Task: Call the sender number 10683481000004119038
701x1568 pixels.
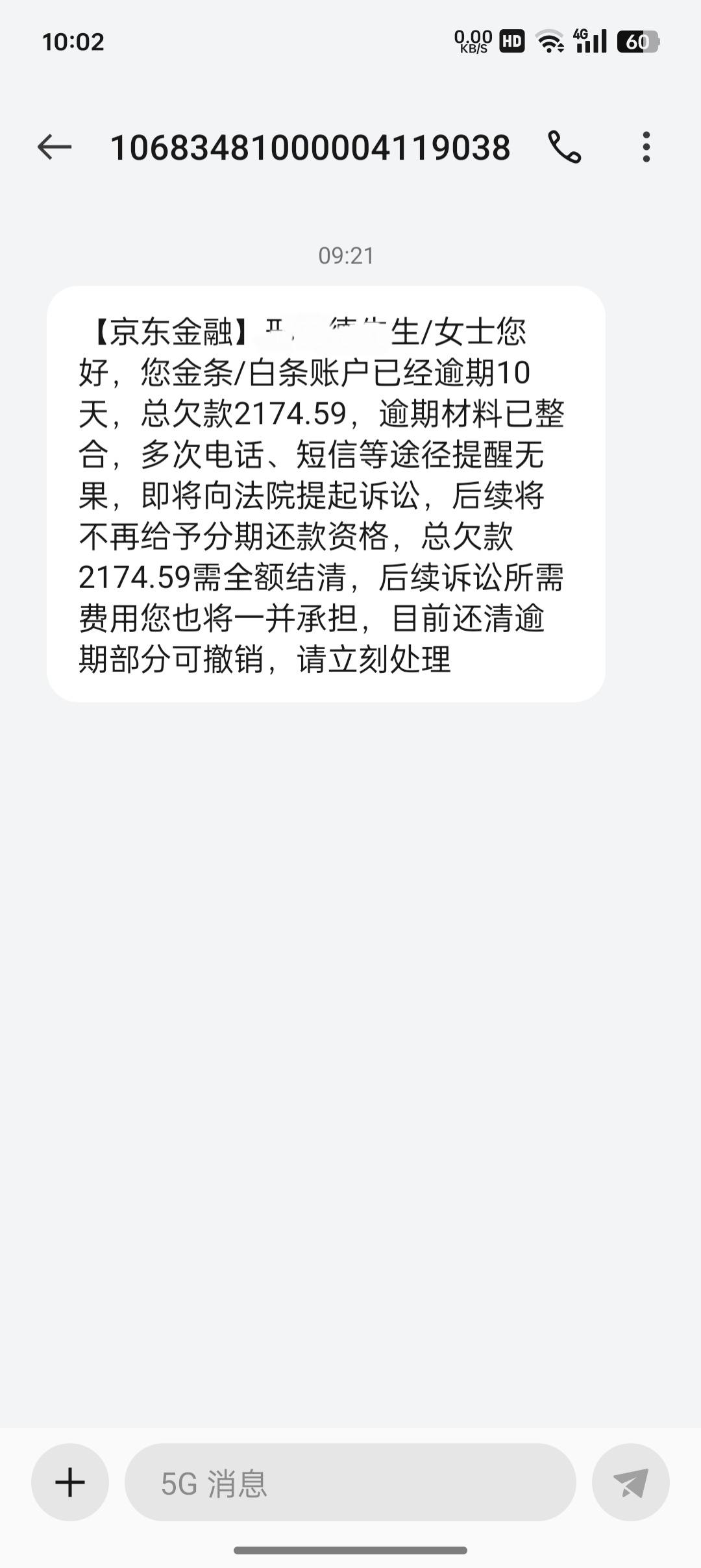Action: pyautogui.click(x=565, y=147)
